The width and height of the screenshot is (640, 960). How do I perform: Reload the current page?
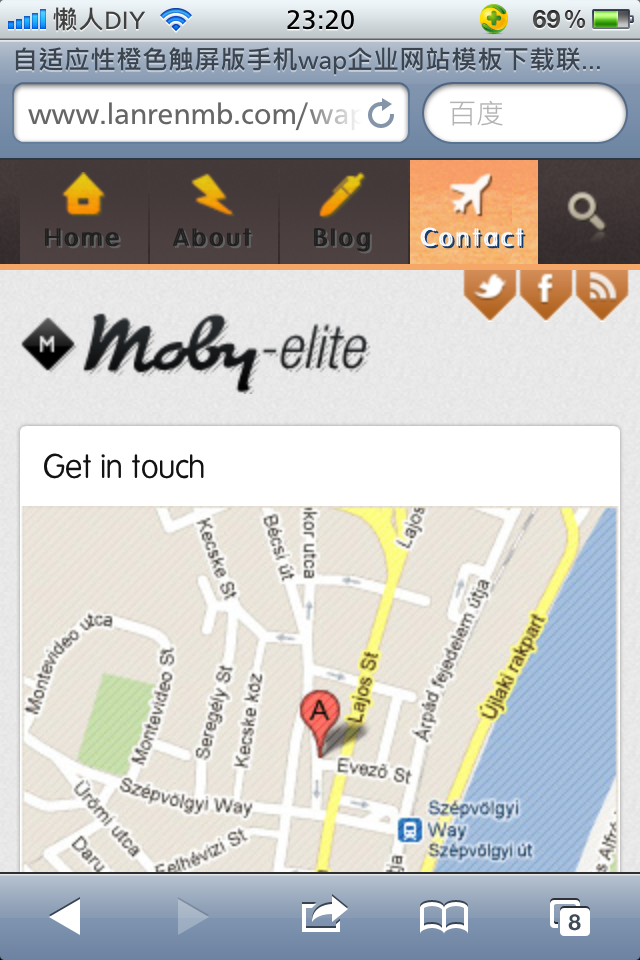point(381,114)
